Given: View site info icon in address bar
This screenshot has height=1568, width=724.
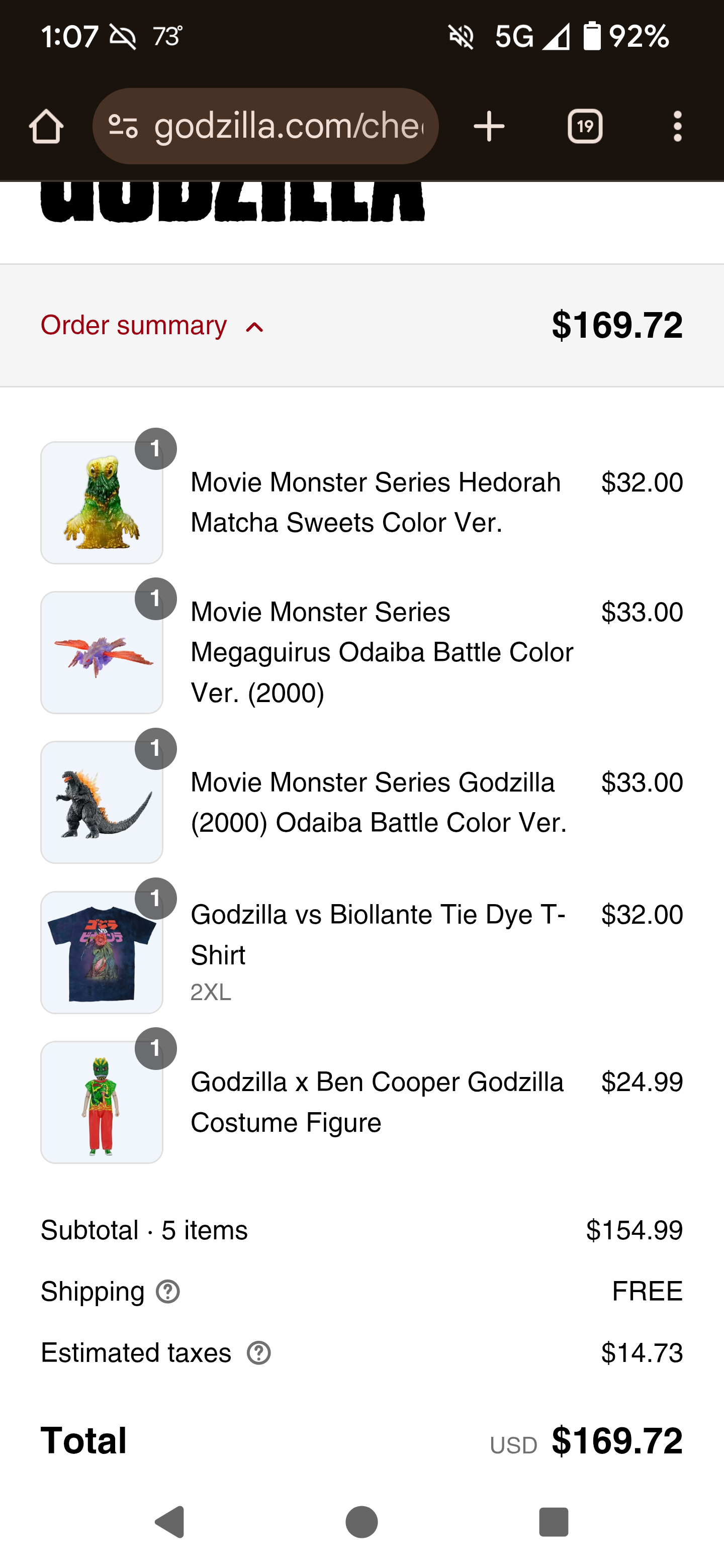Looking at the screenshot, I should click(x=123, y=127).
